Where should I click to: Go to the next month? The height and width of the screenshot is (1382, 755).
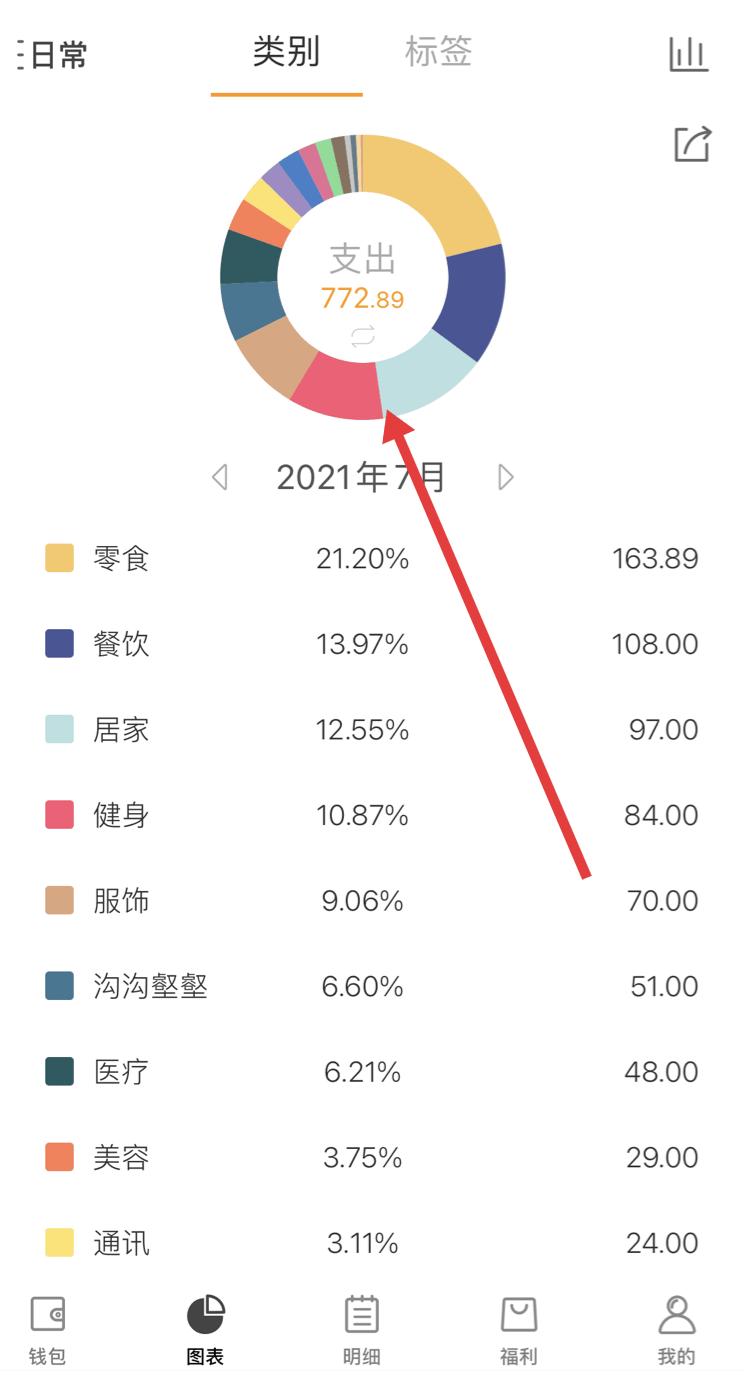[505, 477]
